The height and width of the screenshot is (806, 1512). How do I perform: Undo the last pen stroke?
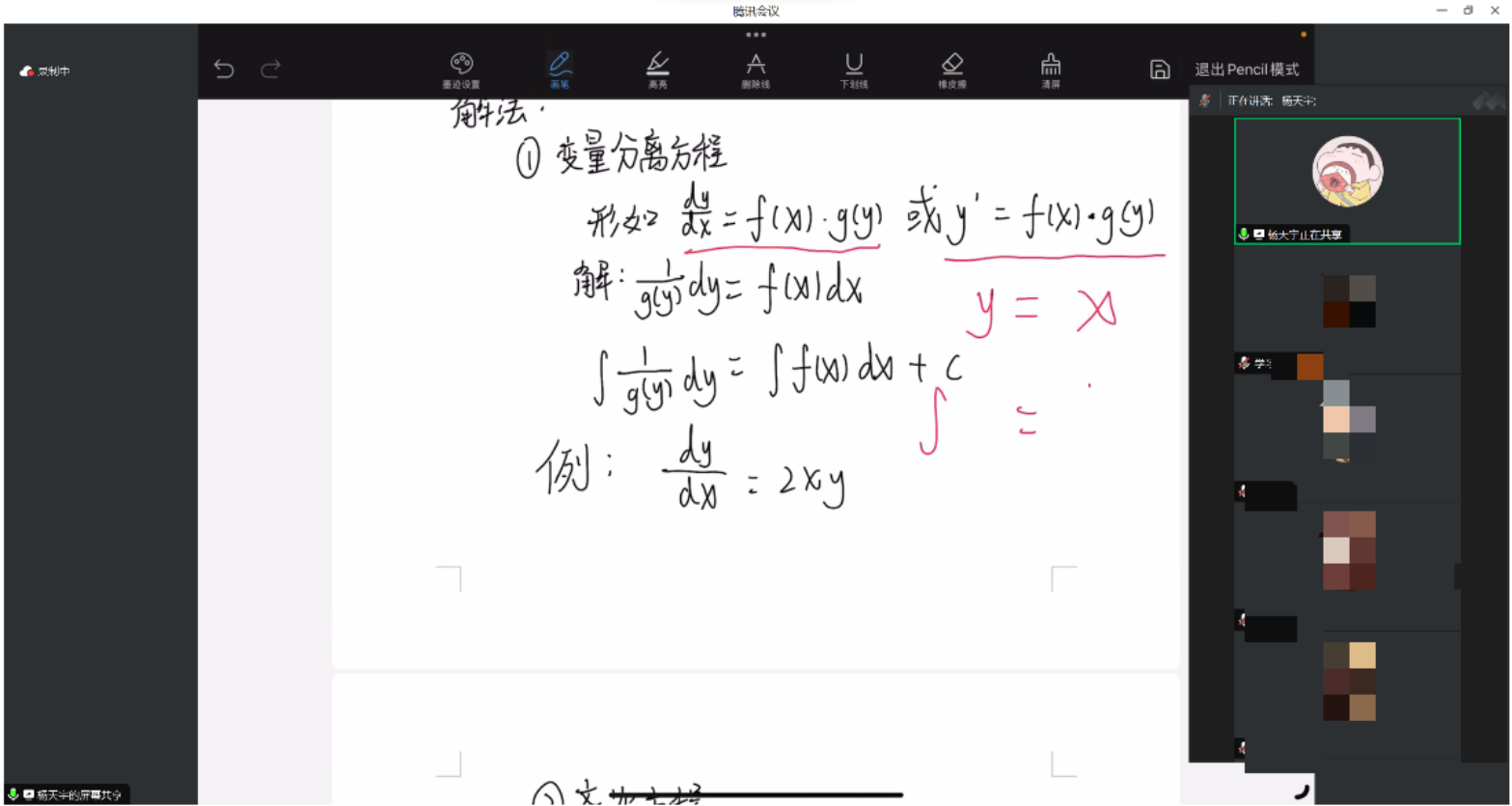click(x=224, y=69)
